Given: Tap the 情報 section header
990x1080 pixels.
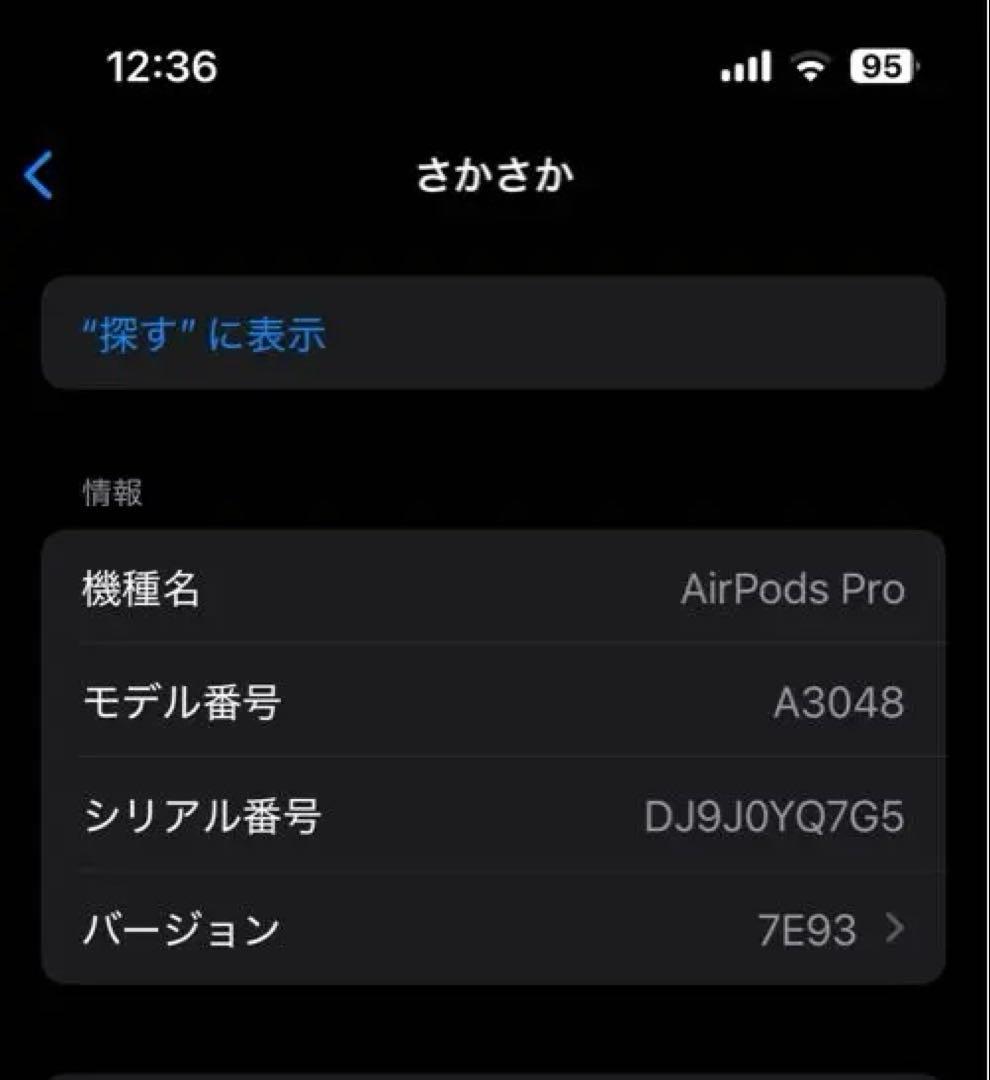Looking at the screenshot, I should [112, 492].
